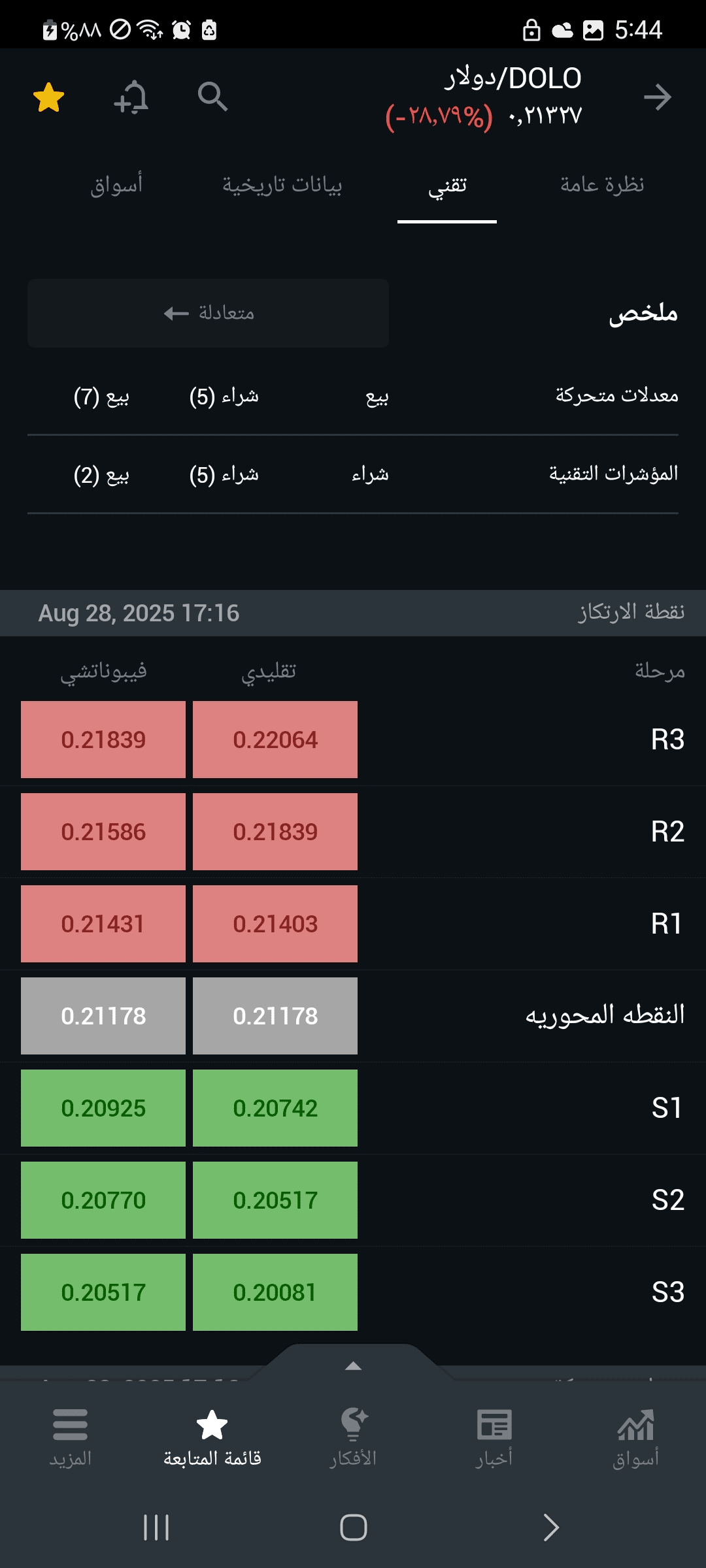Add a price alert with the bell icon
706x1568 pixels.
point(131,97)
